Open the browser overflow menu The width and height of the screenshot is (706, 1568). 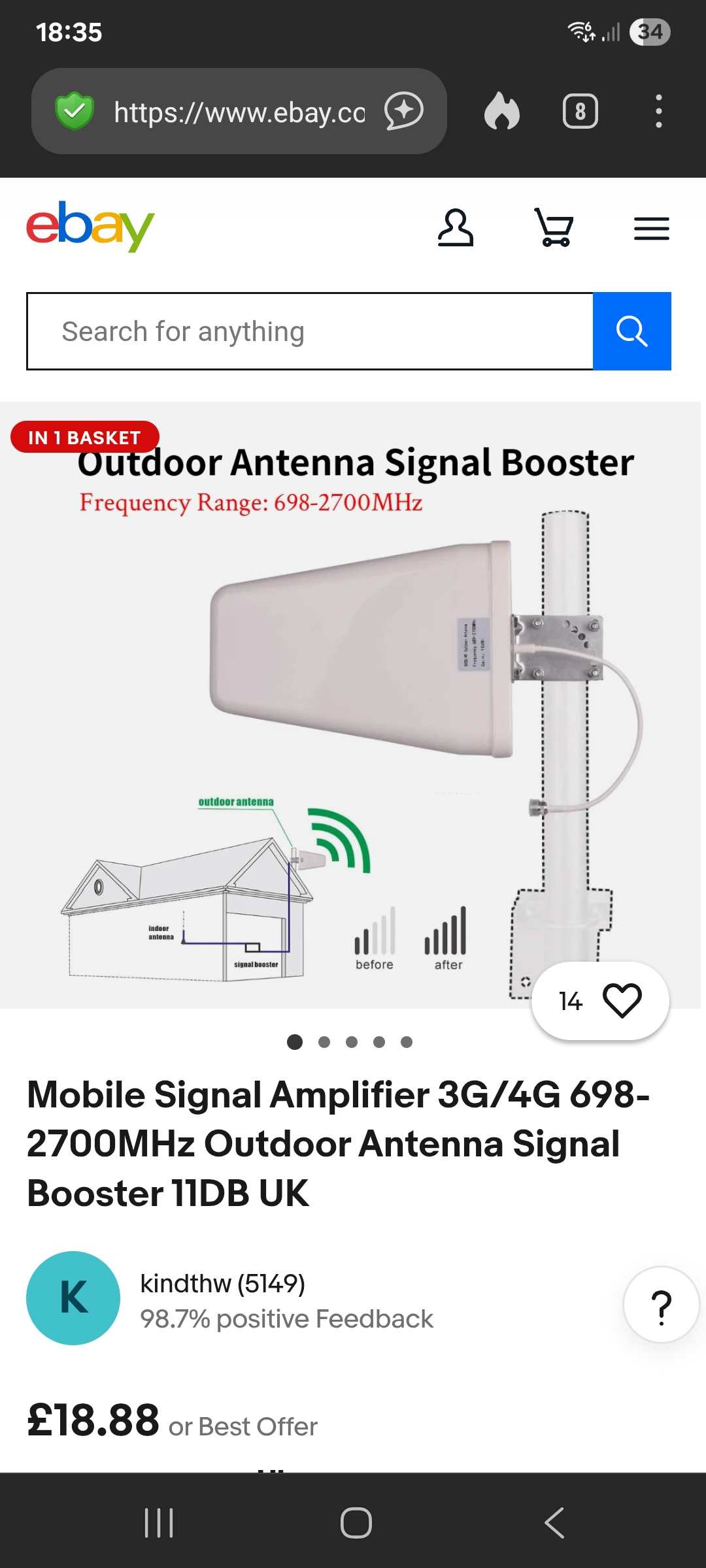658,112
